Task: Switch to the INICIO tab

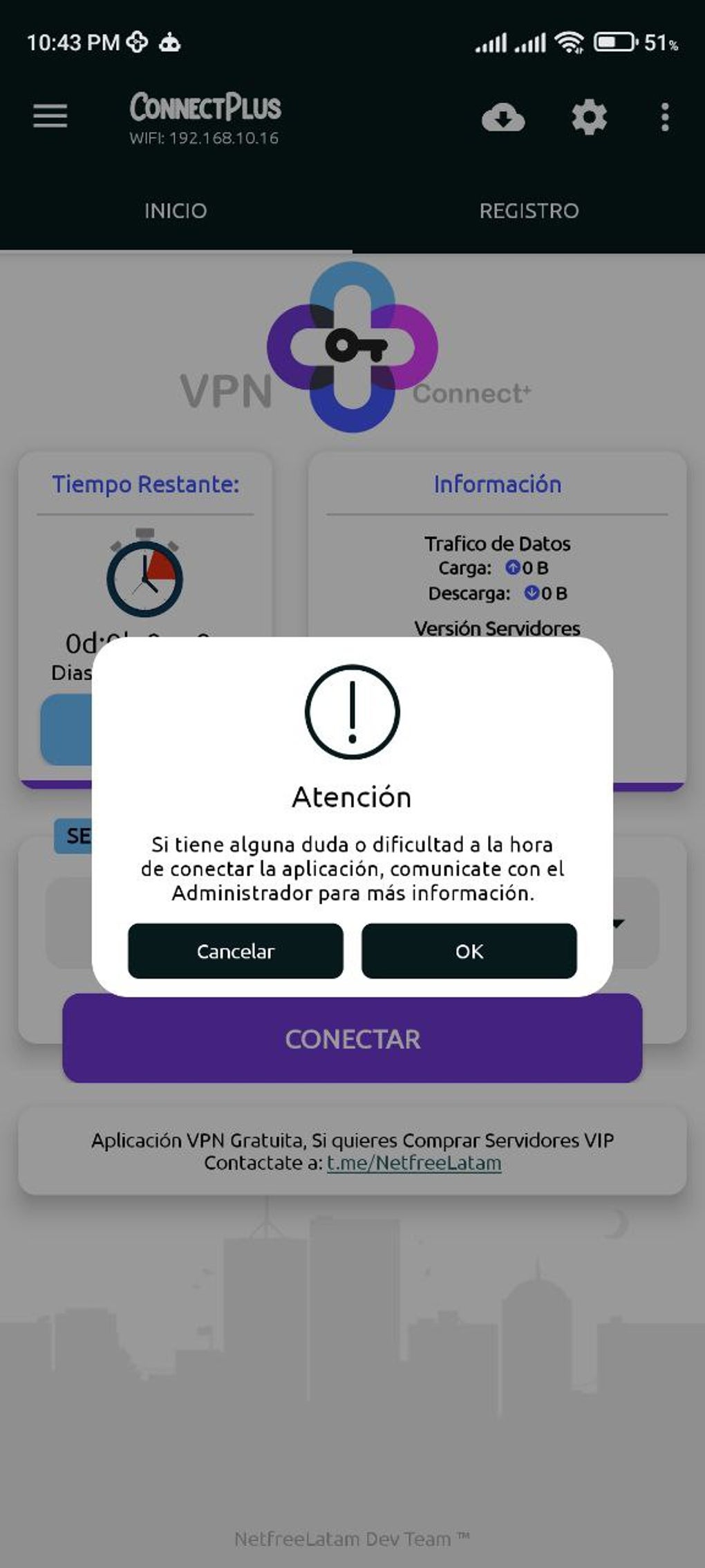Action: click(x=174, y=211)
